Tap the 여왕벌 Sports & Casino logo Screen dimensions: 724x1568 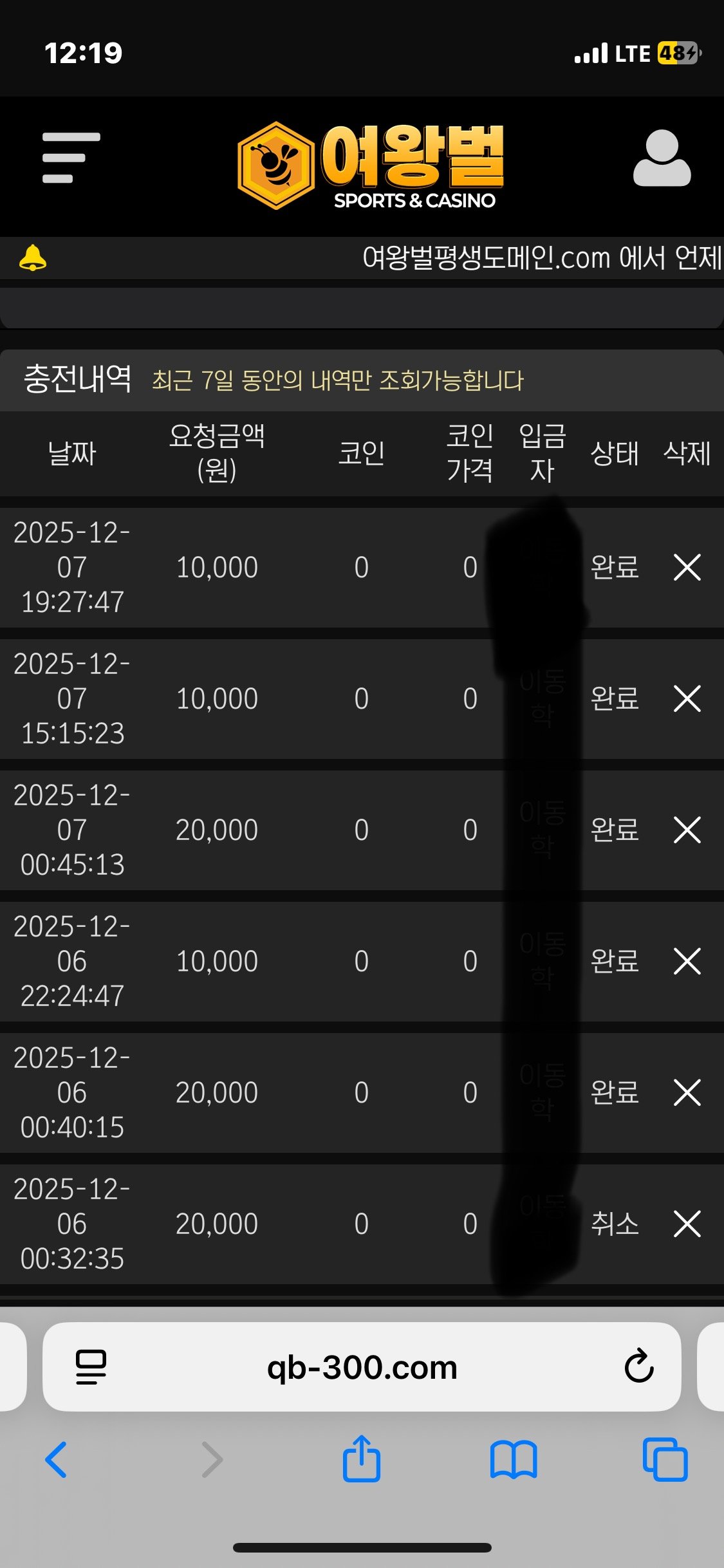tap(371, 166)
